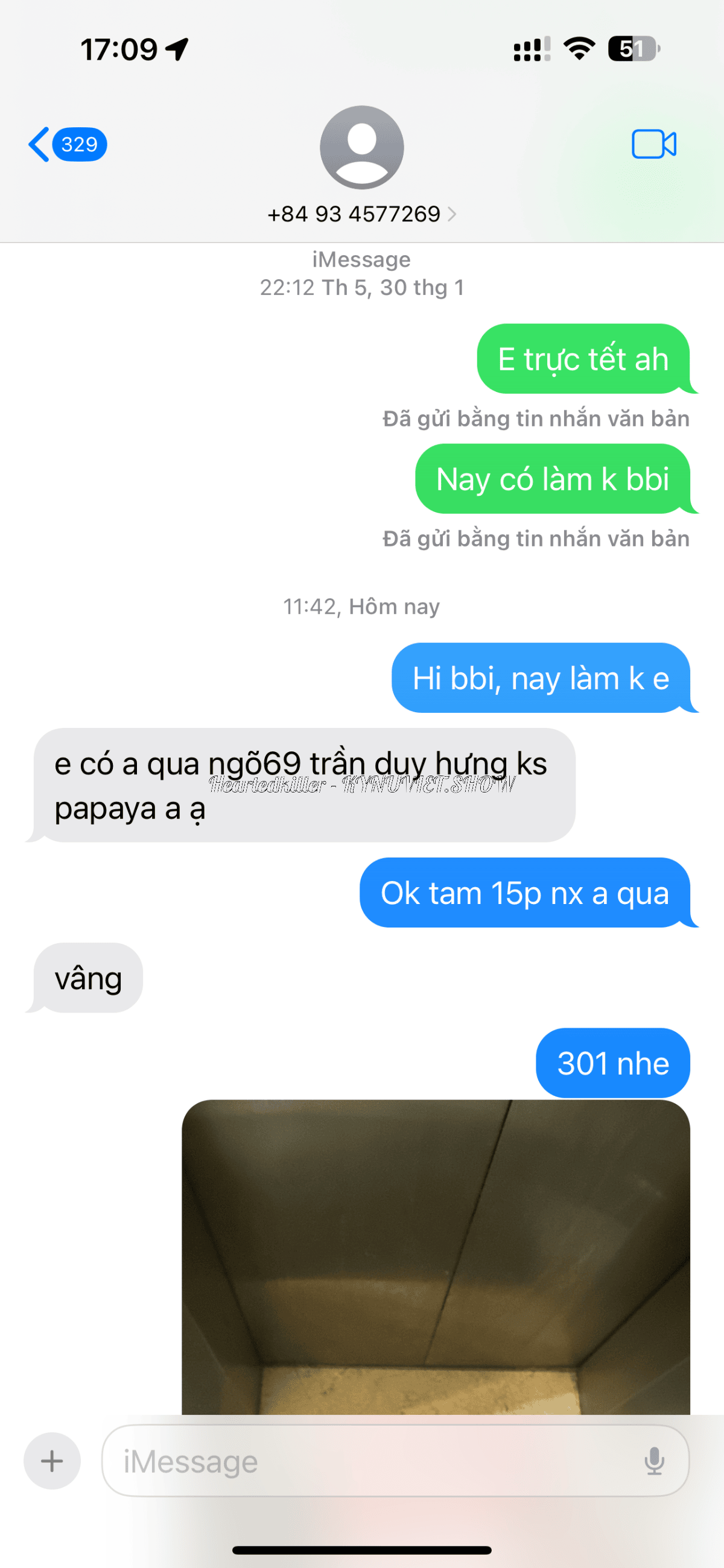Start a FaceTime video call
The width and height of the screenshot is (724, 1568).
[653, 144]
